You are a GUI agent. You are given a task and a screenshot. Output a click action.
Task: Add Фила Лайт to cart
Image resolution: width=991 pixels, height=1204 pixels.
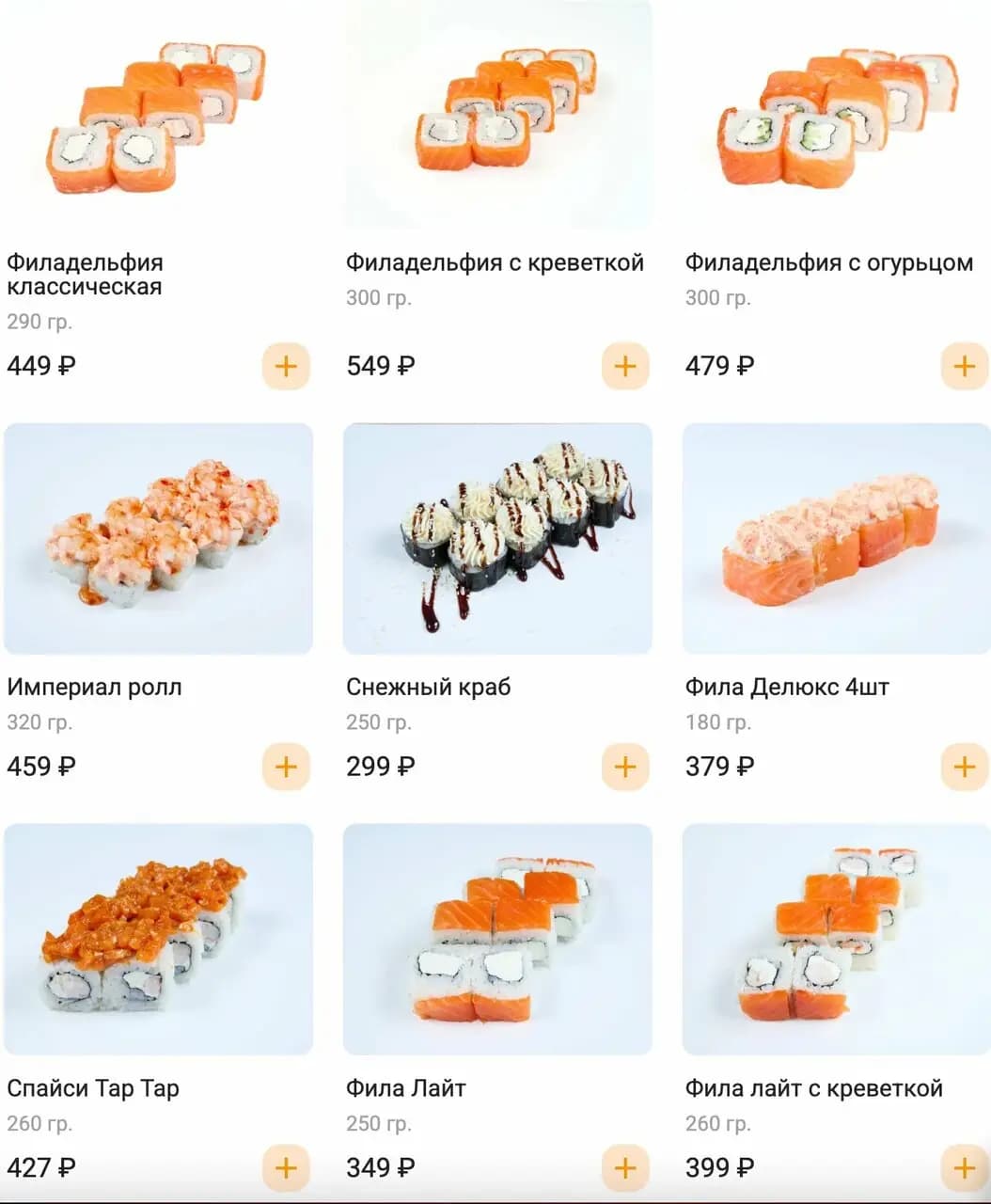coord(625,1167)
